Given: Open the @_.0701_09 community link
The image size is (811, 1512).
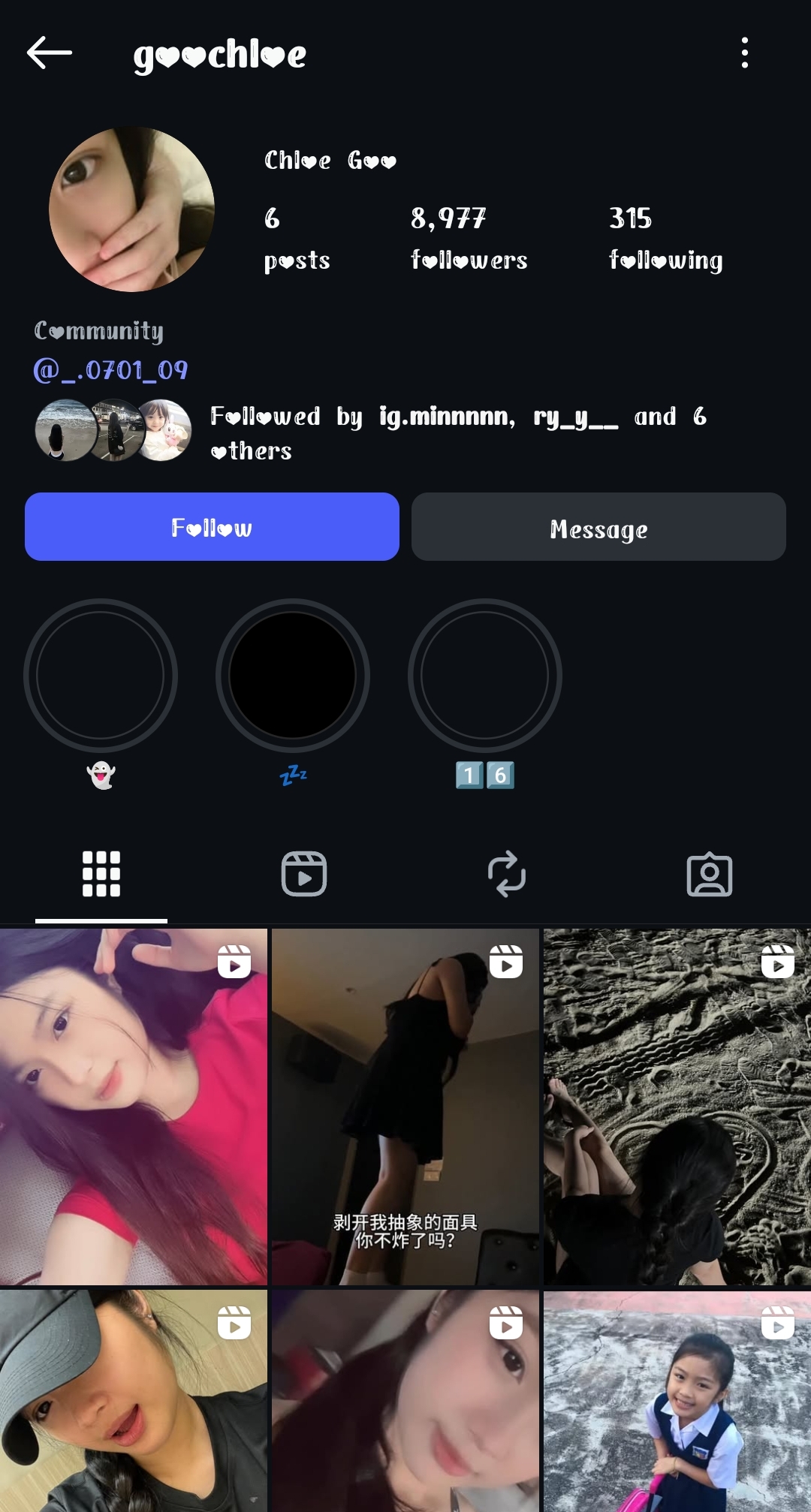Looking at the screenshot, I should tap(111, 370).
